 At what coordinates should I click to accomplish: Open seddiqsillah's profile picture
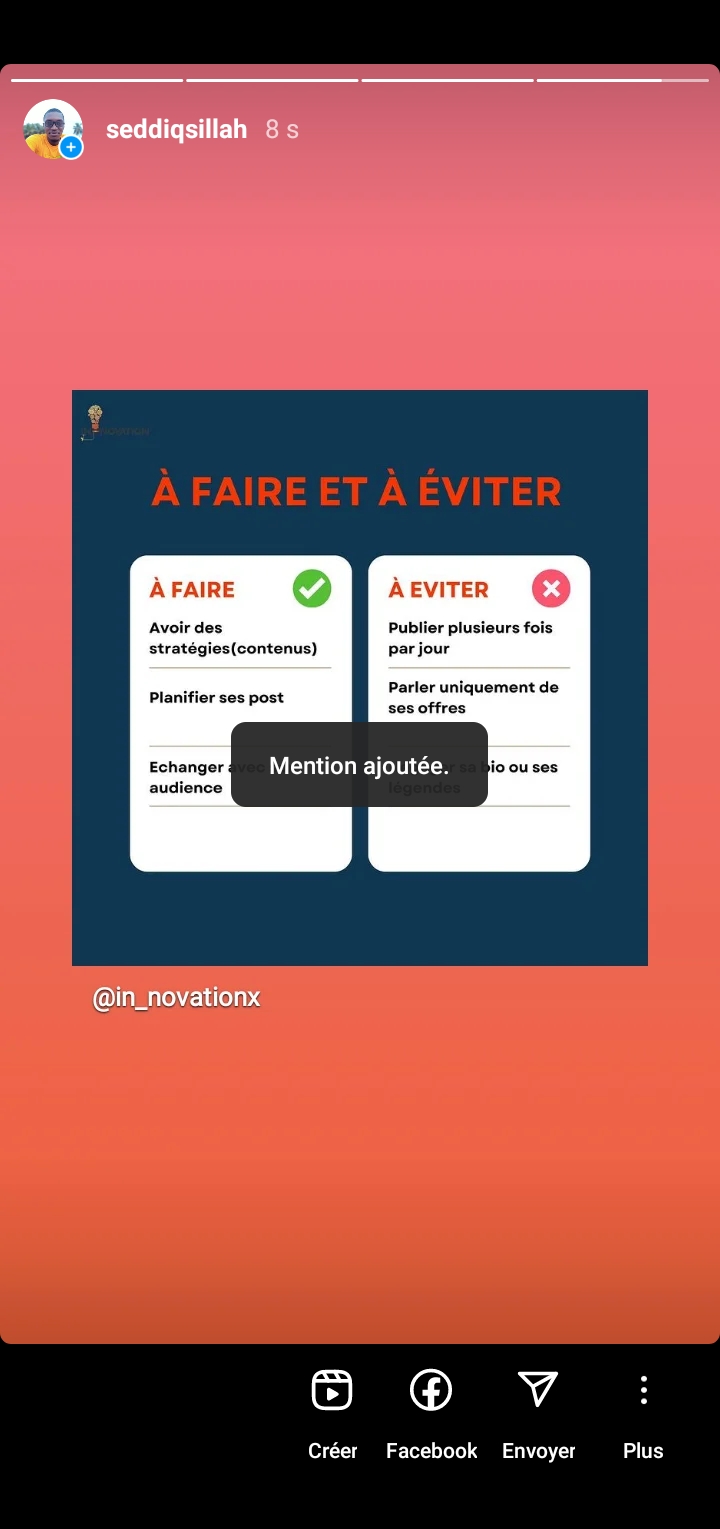pos(53,129)
